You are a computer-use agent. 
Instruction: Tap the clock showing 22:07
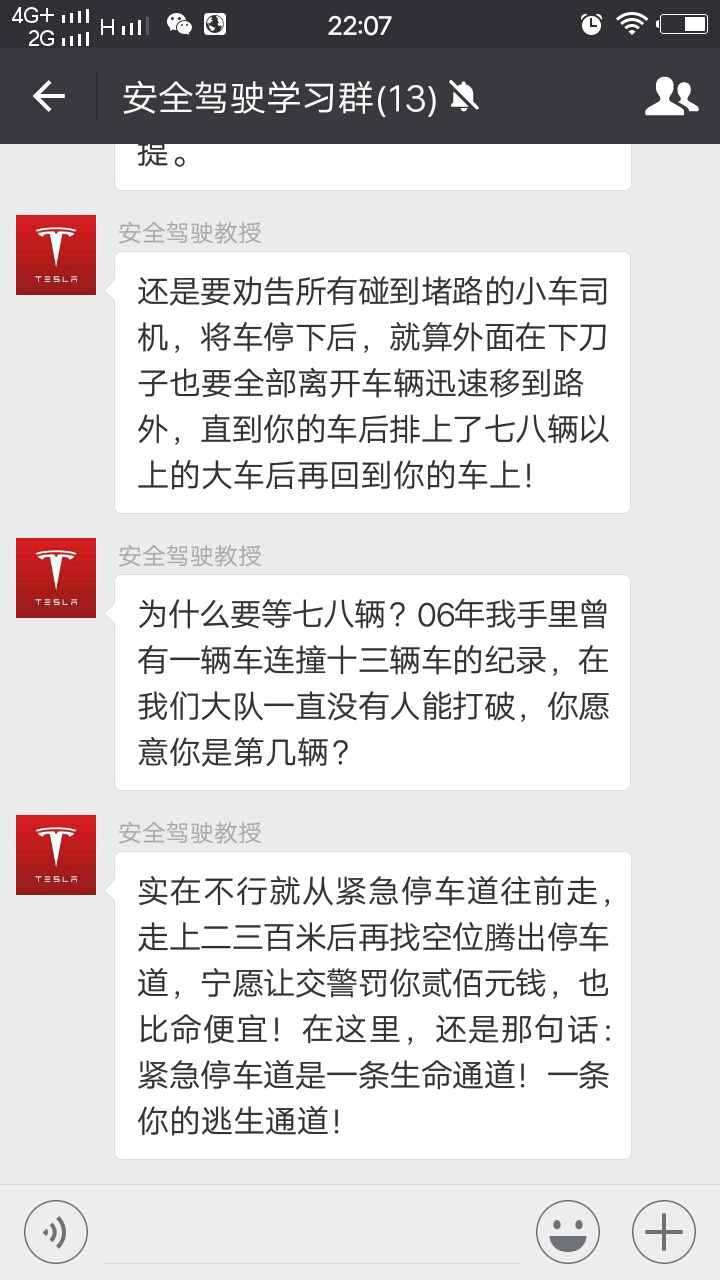point(360,25)
